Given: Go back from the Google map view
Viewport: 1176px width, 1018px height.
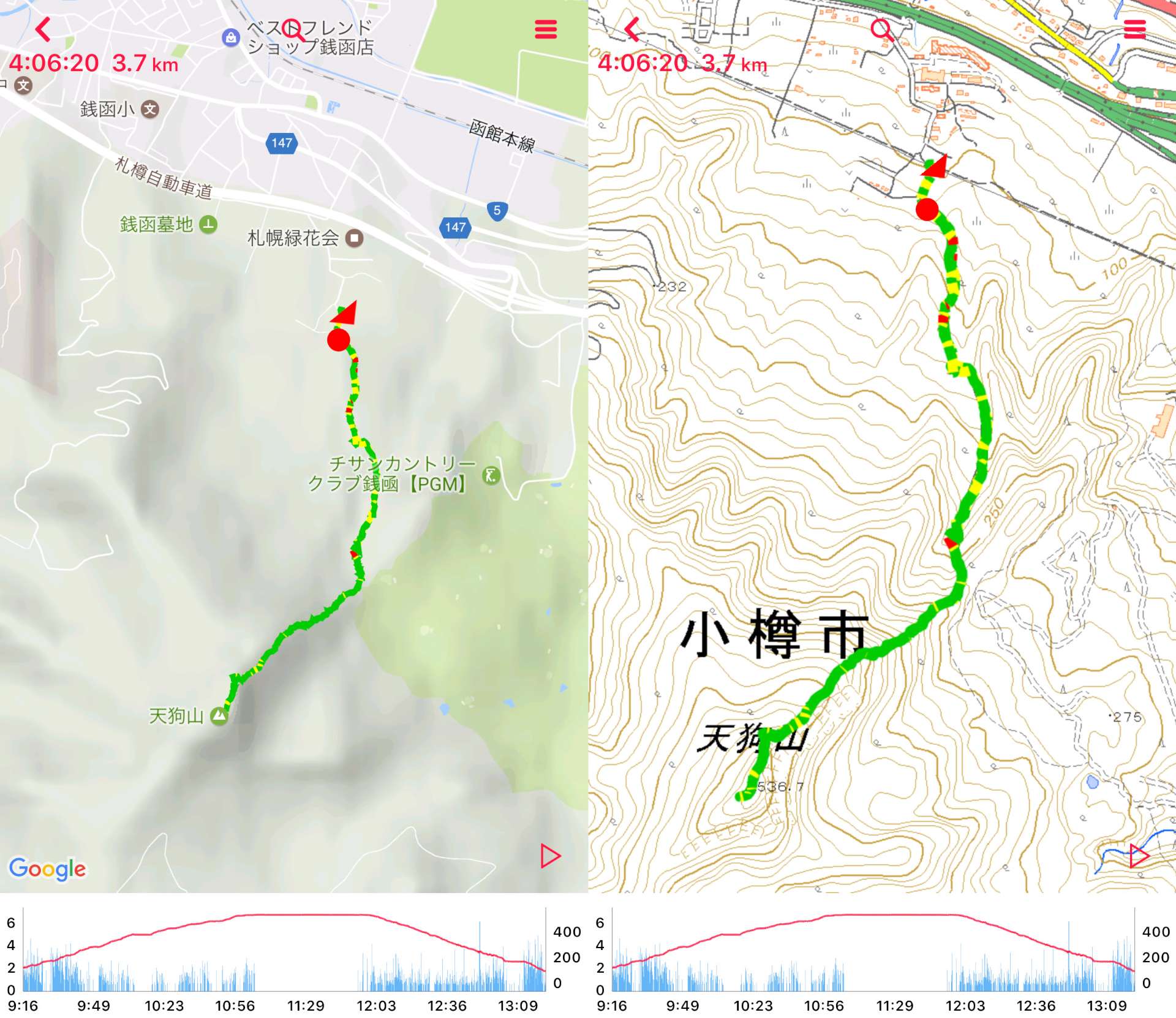Looking at the screenshot, I should point(43,29).
